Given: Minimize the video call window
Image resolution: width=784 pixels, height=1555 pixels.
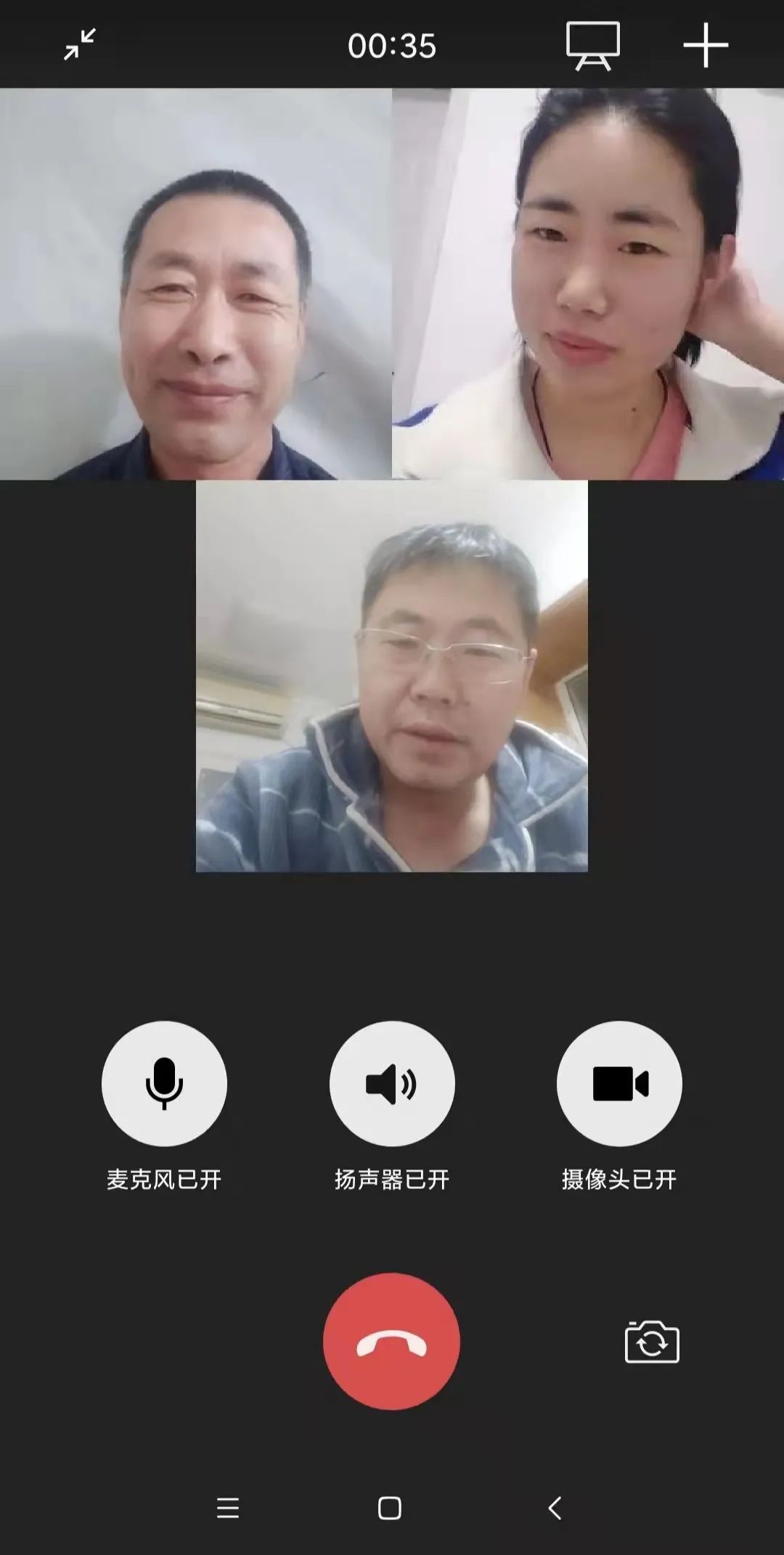Looking at the screenshot, I should point(80,45).
